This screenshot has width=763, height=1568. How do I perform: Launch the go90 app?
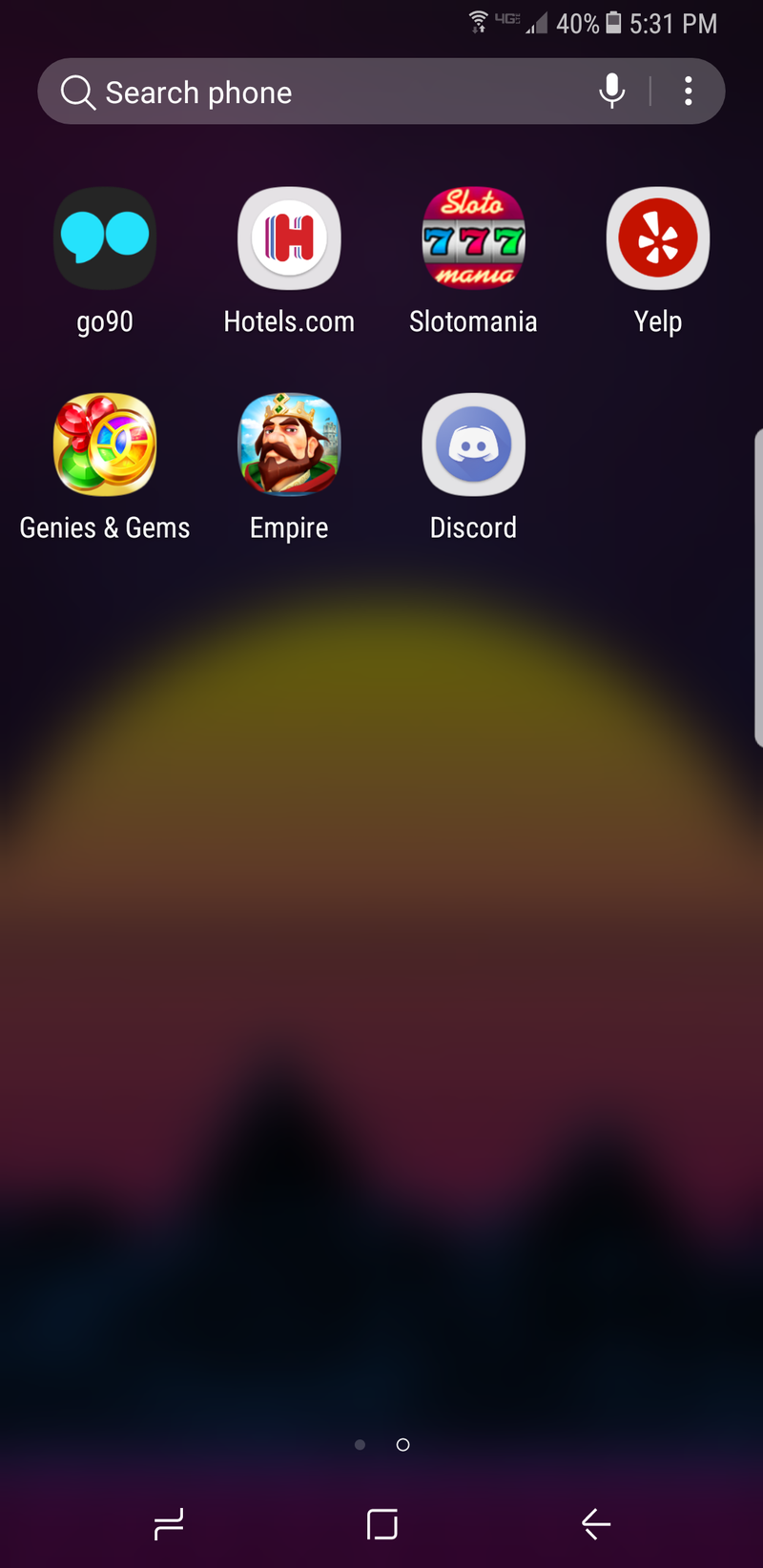[105, 239]
